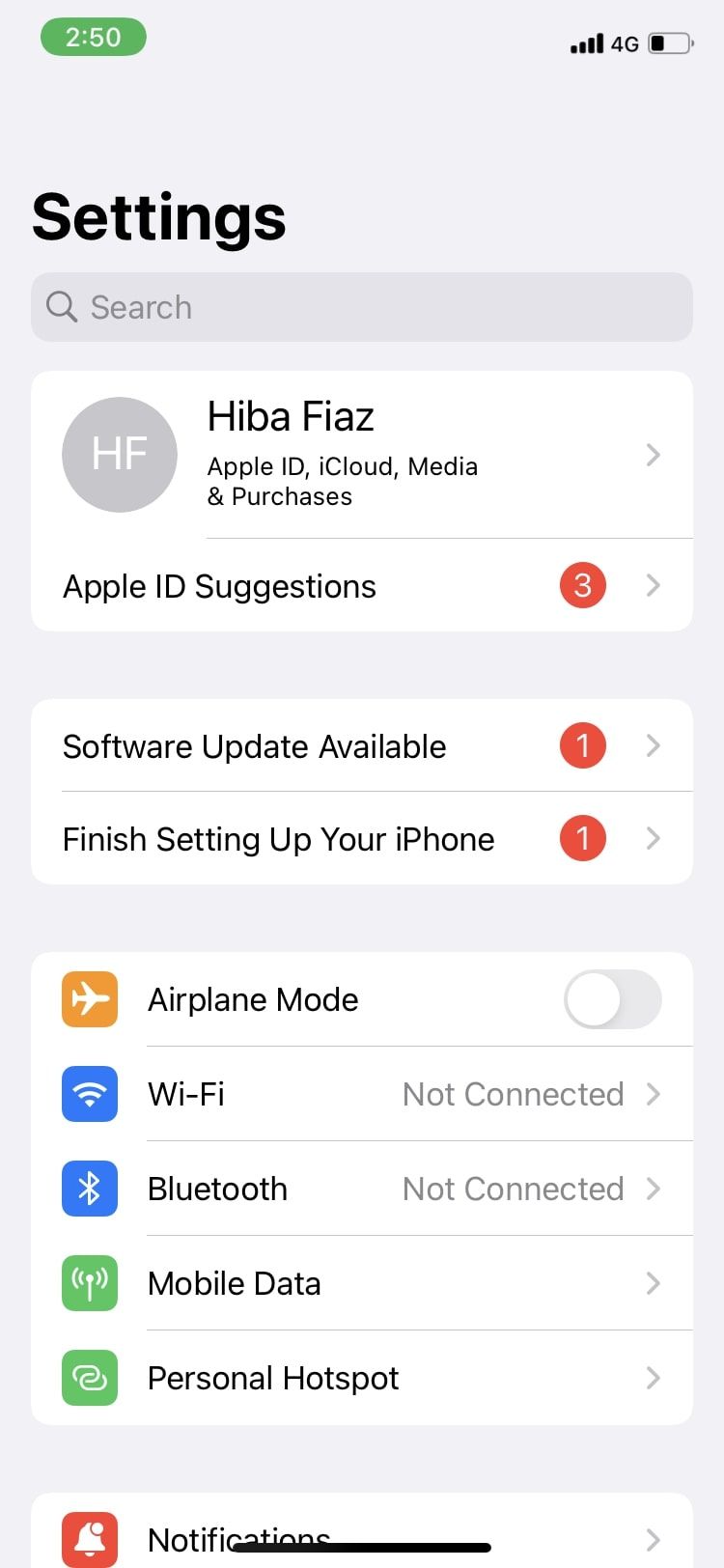Tap the magnifying glass in the search bar
This screenshot has width=724, height=1568.
(x=60, y=307)
